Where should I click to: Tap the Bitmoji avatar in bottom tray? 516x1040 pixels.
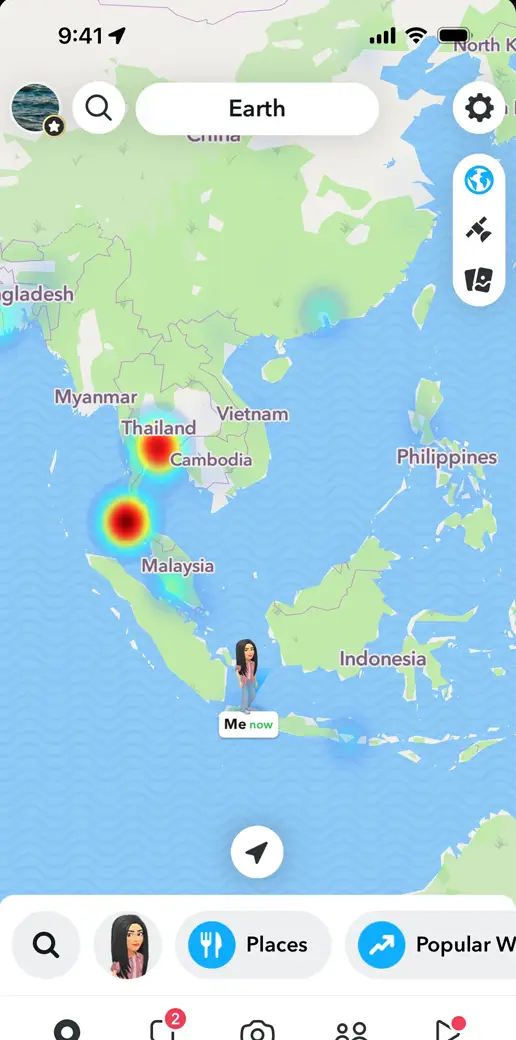pyautogui.click(x=128, y=944)
